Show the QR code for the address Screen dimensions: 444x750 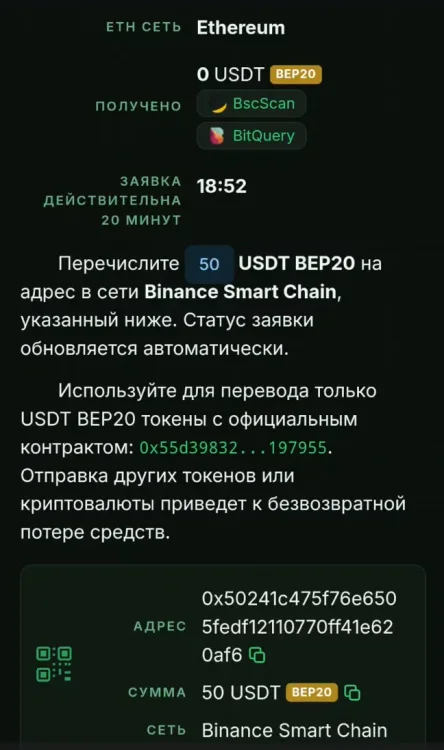click(x=54, y=664)
